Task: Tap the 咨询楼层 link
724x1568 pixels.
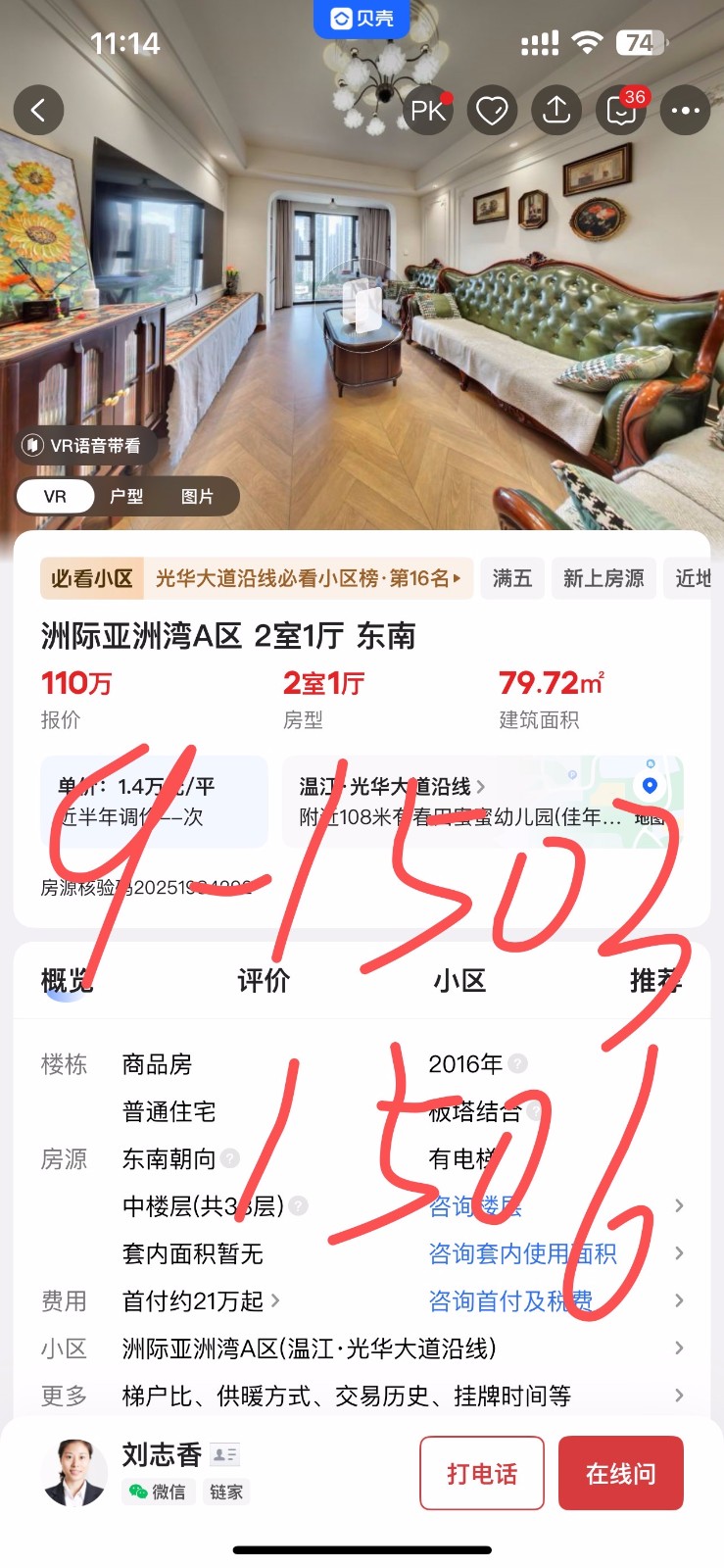Action: [x=475, y=1206]
